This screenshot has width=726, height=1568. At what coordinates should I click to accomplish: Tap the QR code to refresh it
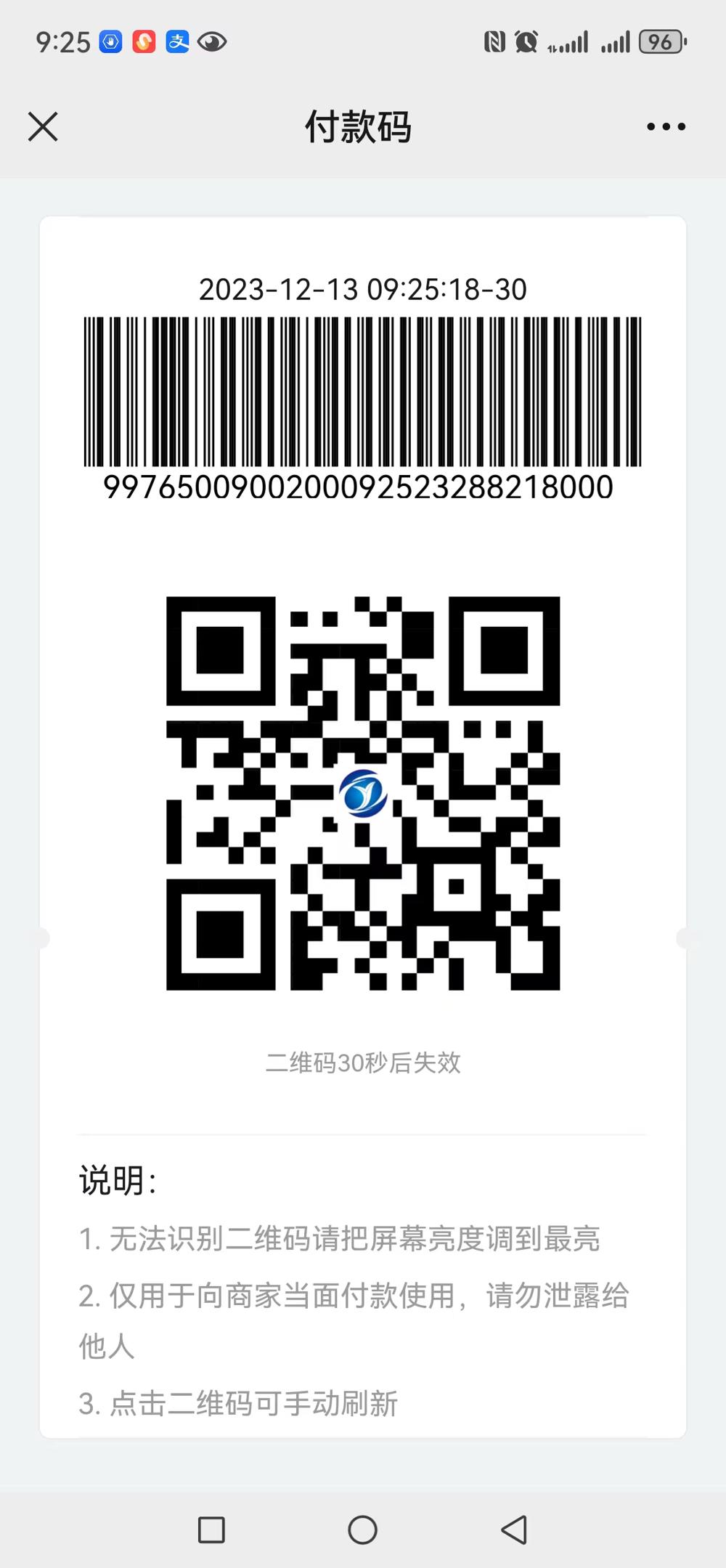point(363,793)
